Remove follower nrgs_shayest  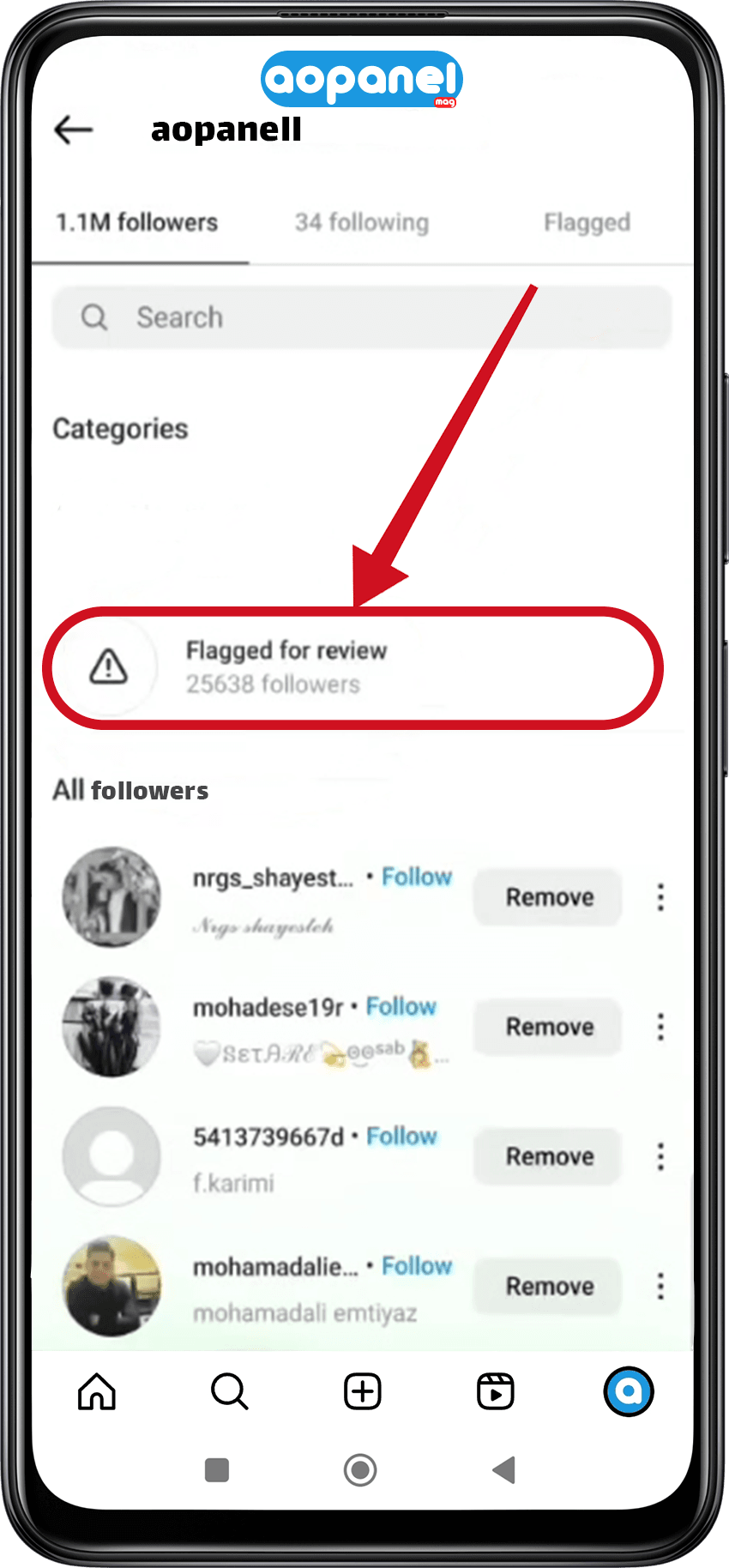[x=549, y=897]
